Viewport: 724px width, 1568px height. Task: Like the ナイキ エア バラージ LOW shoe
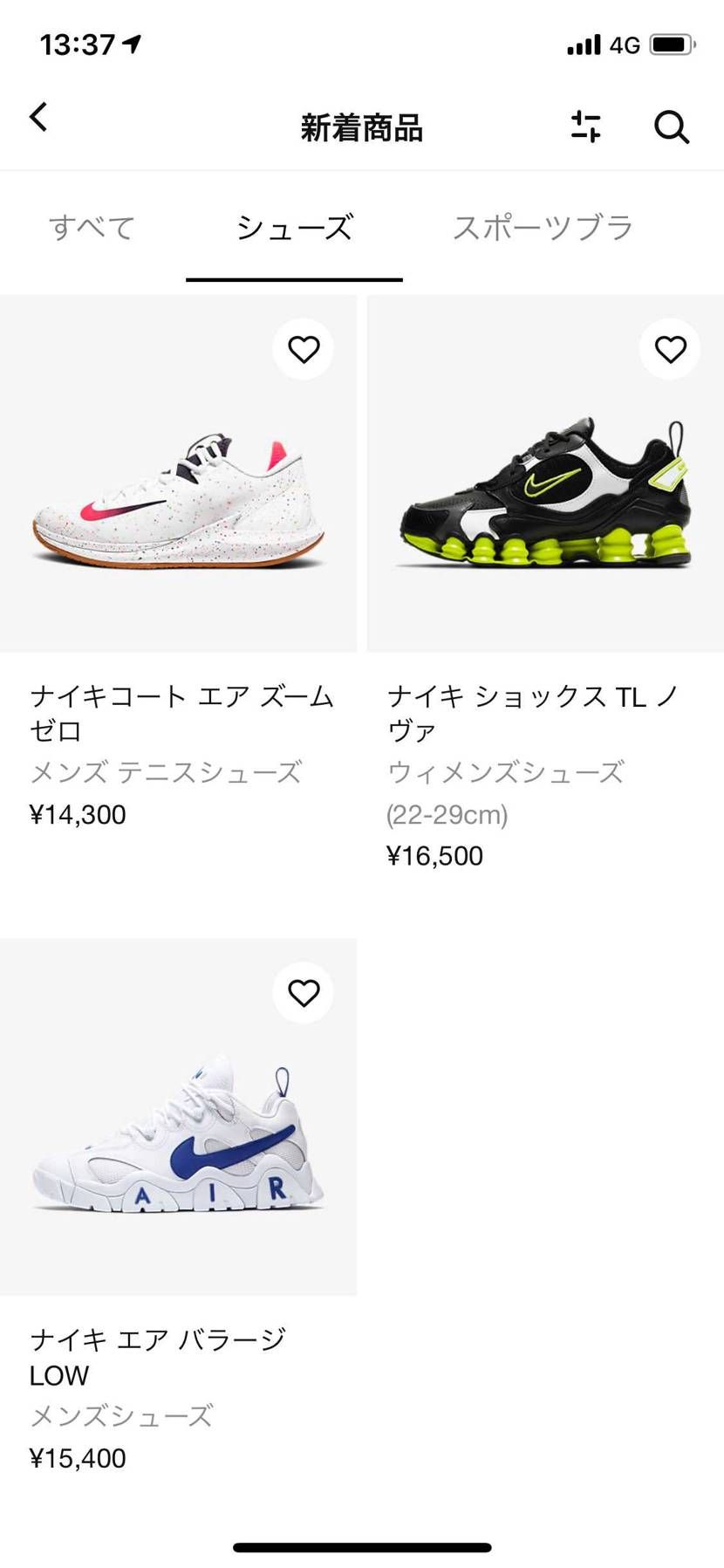[304, 993]
